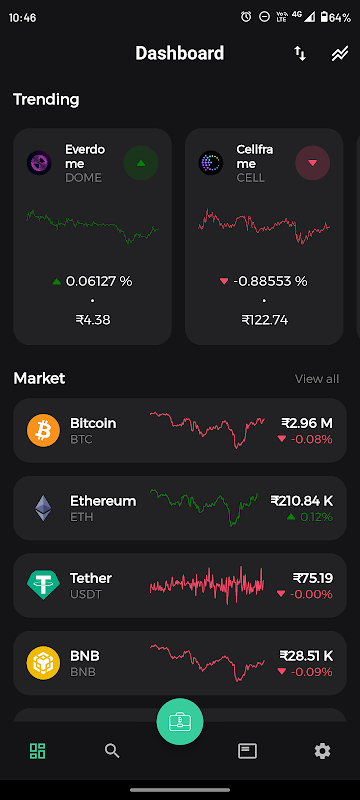Screen dimensions: 360x800
Task: Go to the search tab
Action: point(112,751)
